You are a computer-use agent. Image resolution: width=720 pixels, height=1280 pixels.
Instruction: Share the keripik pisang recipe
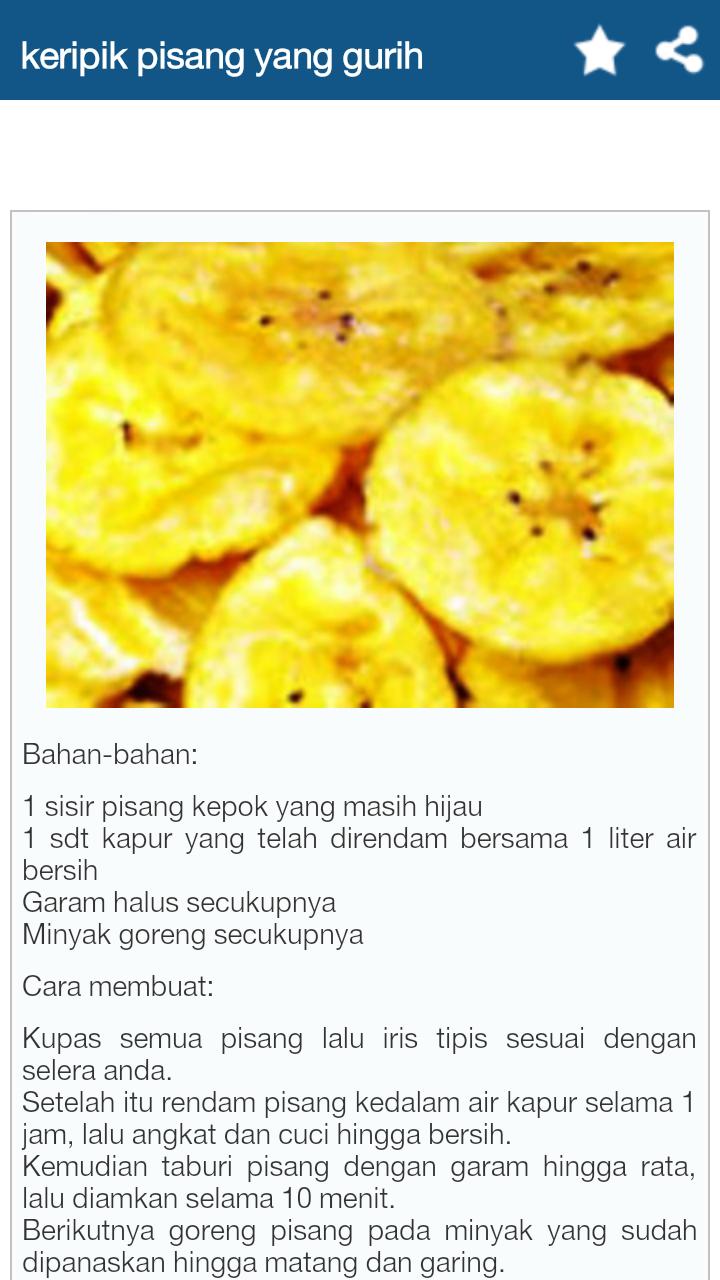tap(679, 50)
